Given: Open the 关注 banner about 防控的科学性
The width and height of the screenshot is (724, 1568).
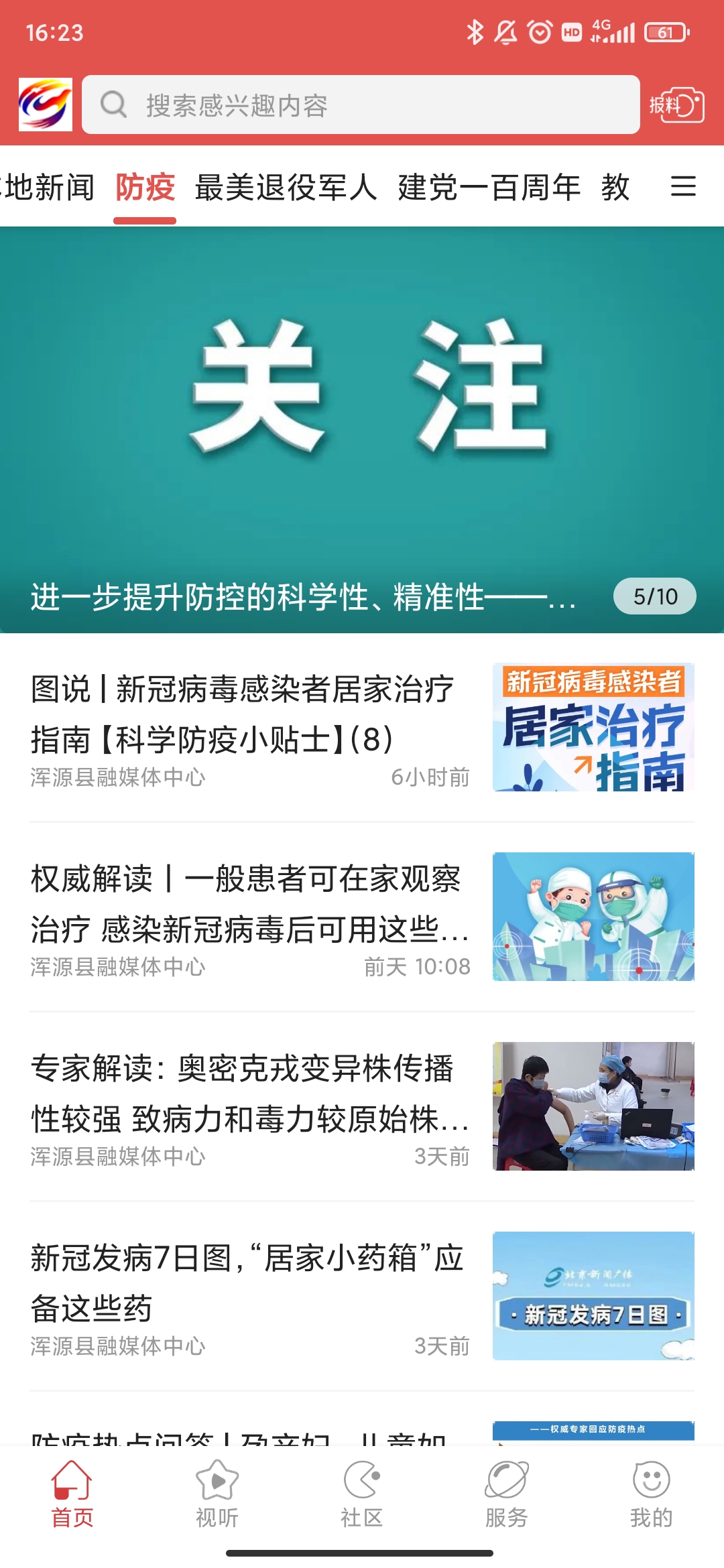Looking at the screenshot, I should click(362, 429).
